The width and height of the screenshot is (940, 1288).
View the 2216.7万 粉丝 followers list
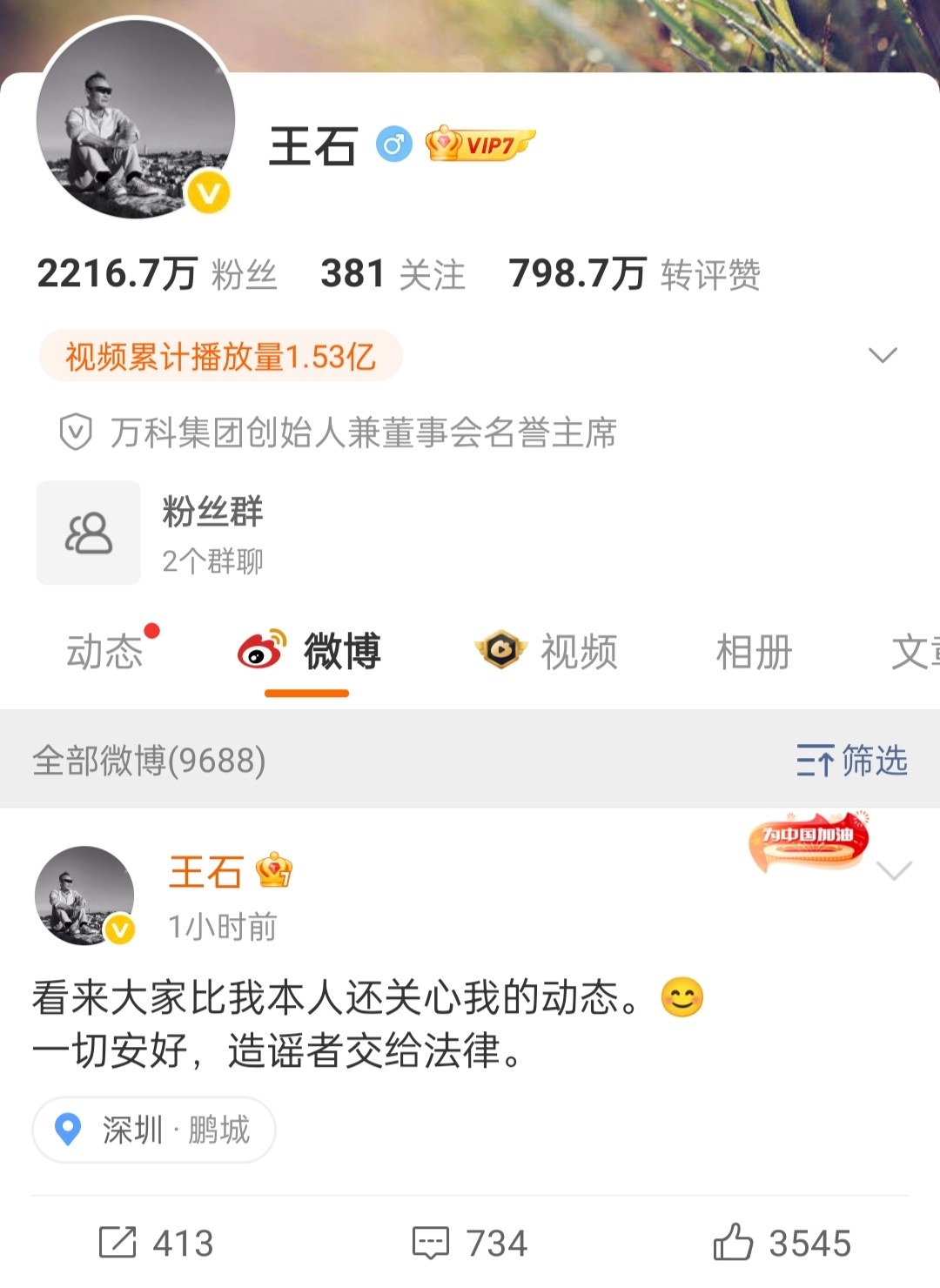[157, 274]
